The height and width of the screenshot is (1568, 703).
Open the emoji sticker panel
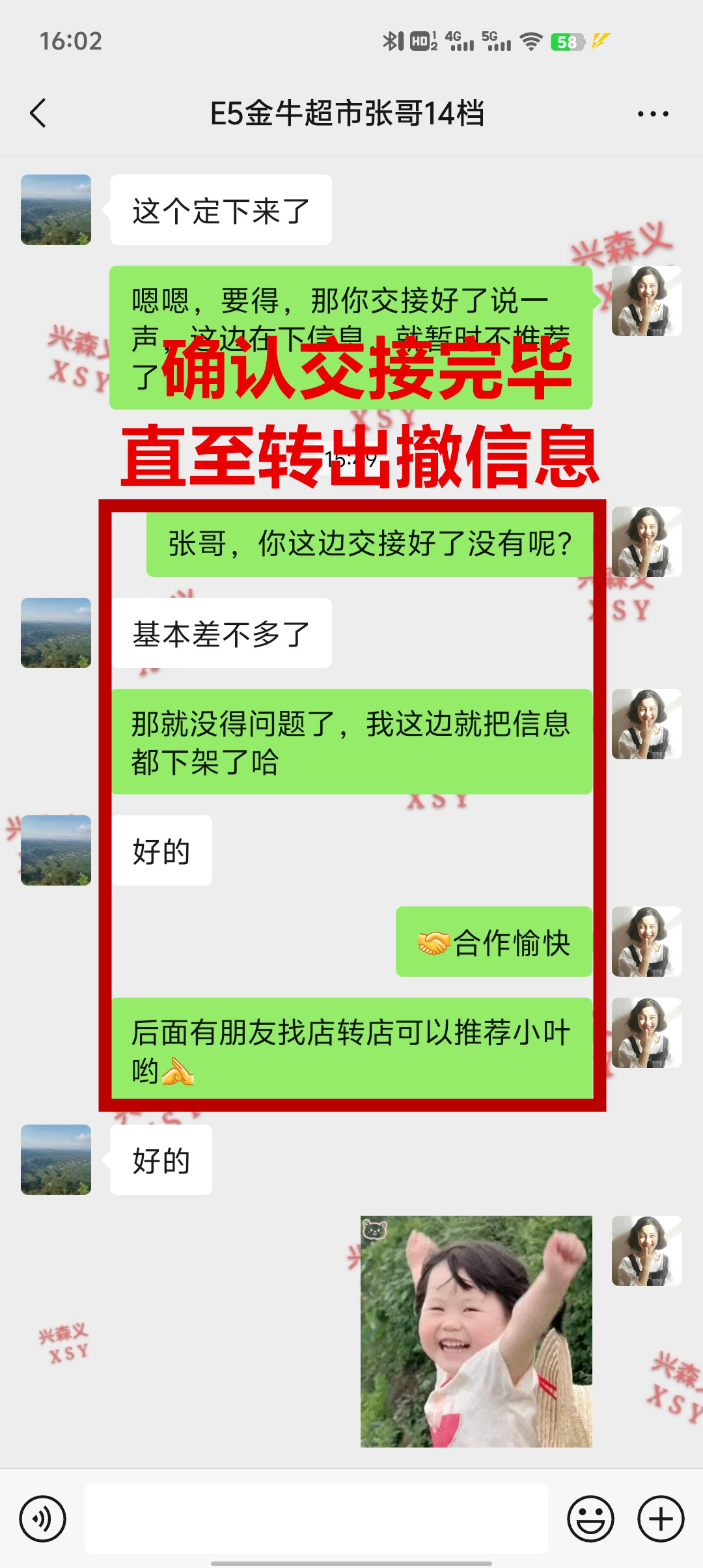pos(590,1519)
